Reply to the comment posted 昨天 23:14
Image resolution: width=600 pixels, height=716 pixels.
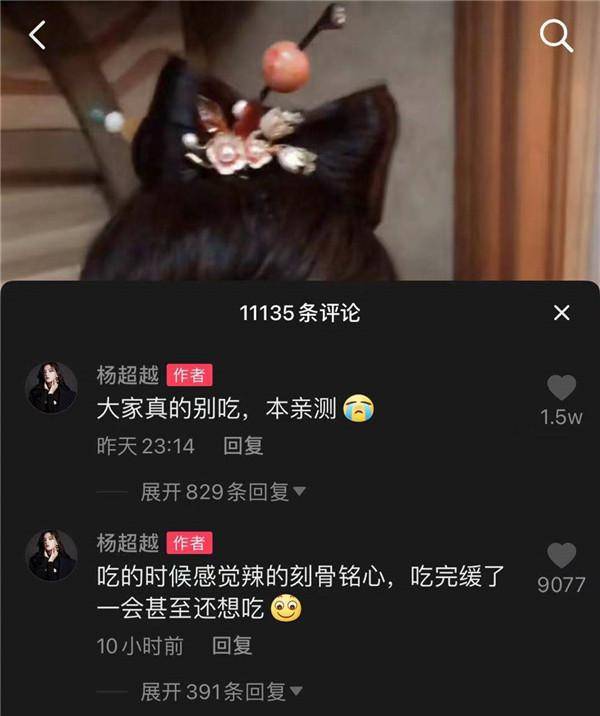coord(243,445)
